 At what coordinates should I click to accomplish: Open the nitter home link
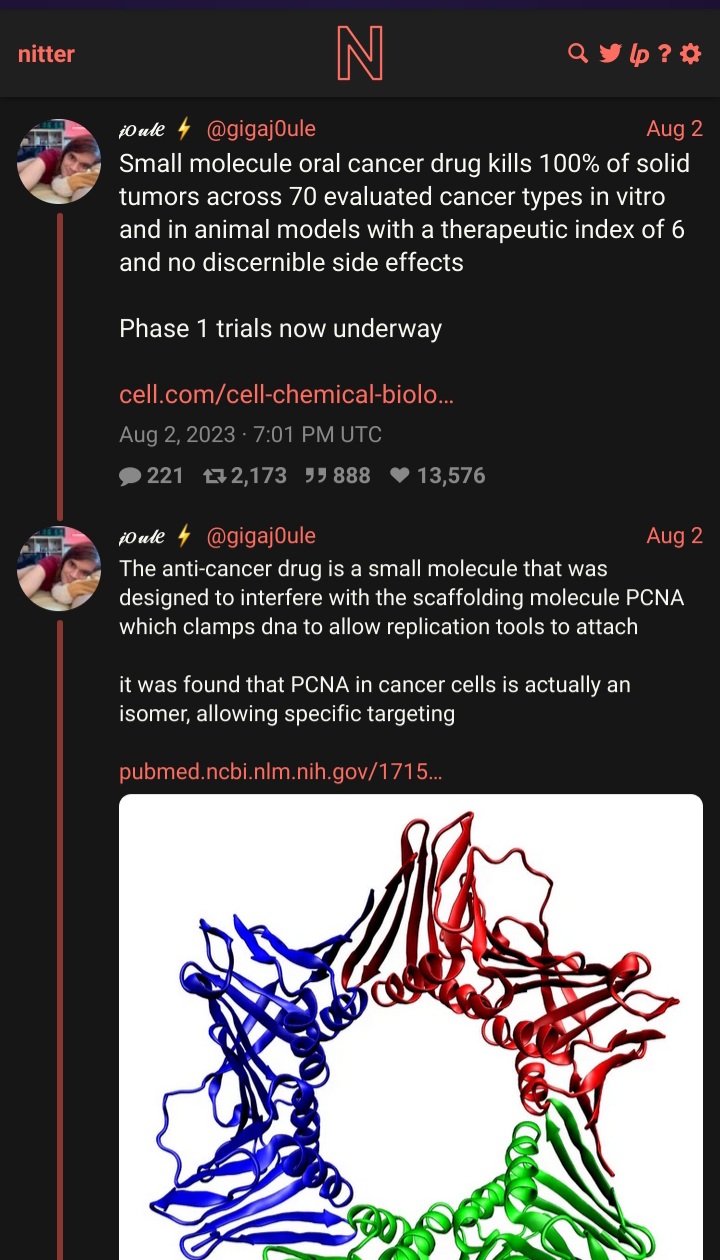[46, 54]
